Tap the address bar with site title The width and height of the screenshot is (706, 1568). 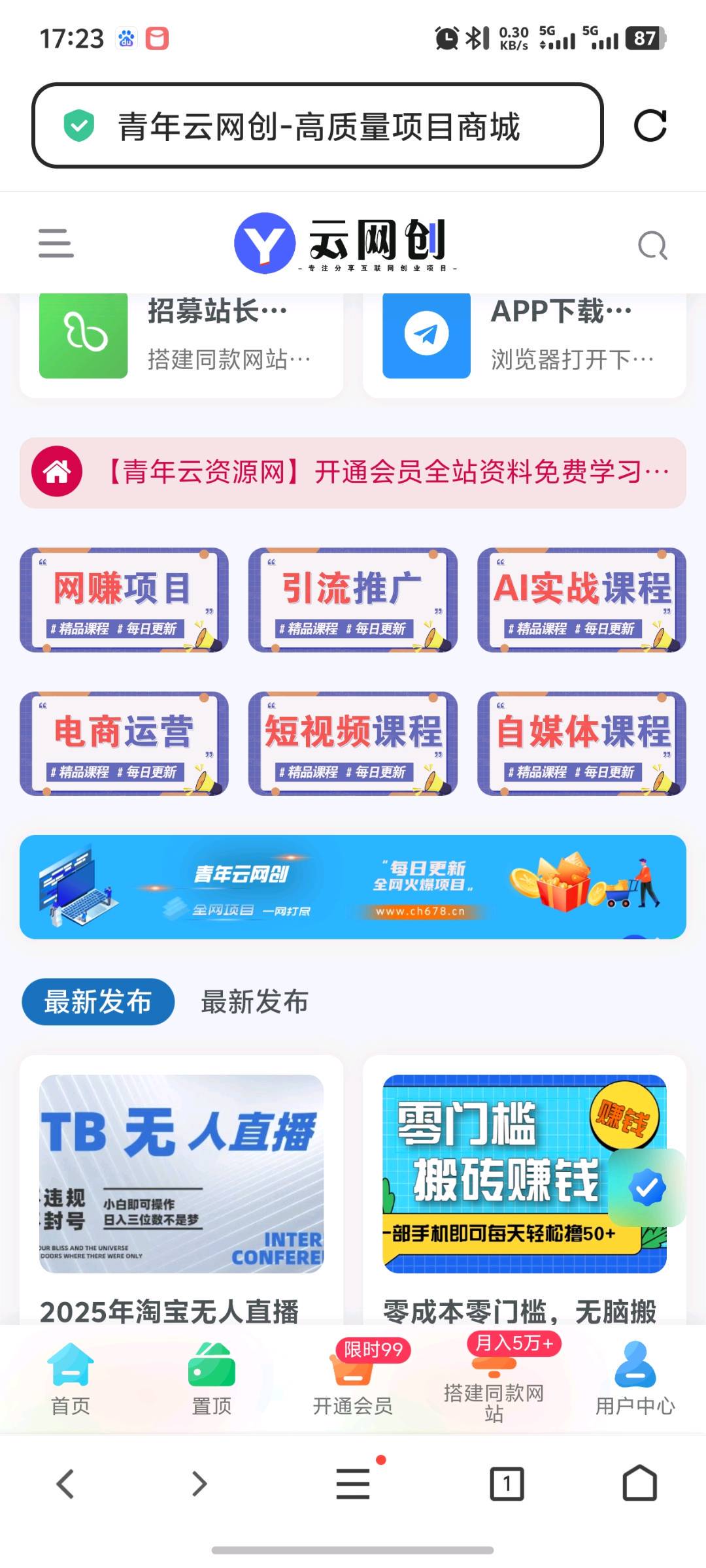(x=318, y=126)
